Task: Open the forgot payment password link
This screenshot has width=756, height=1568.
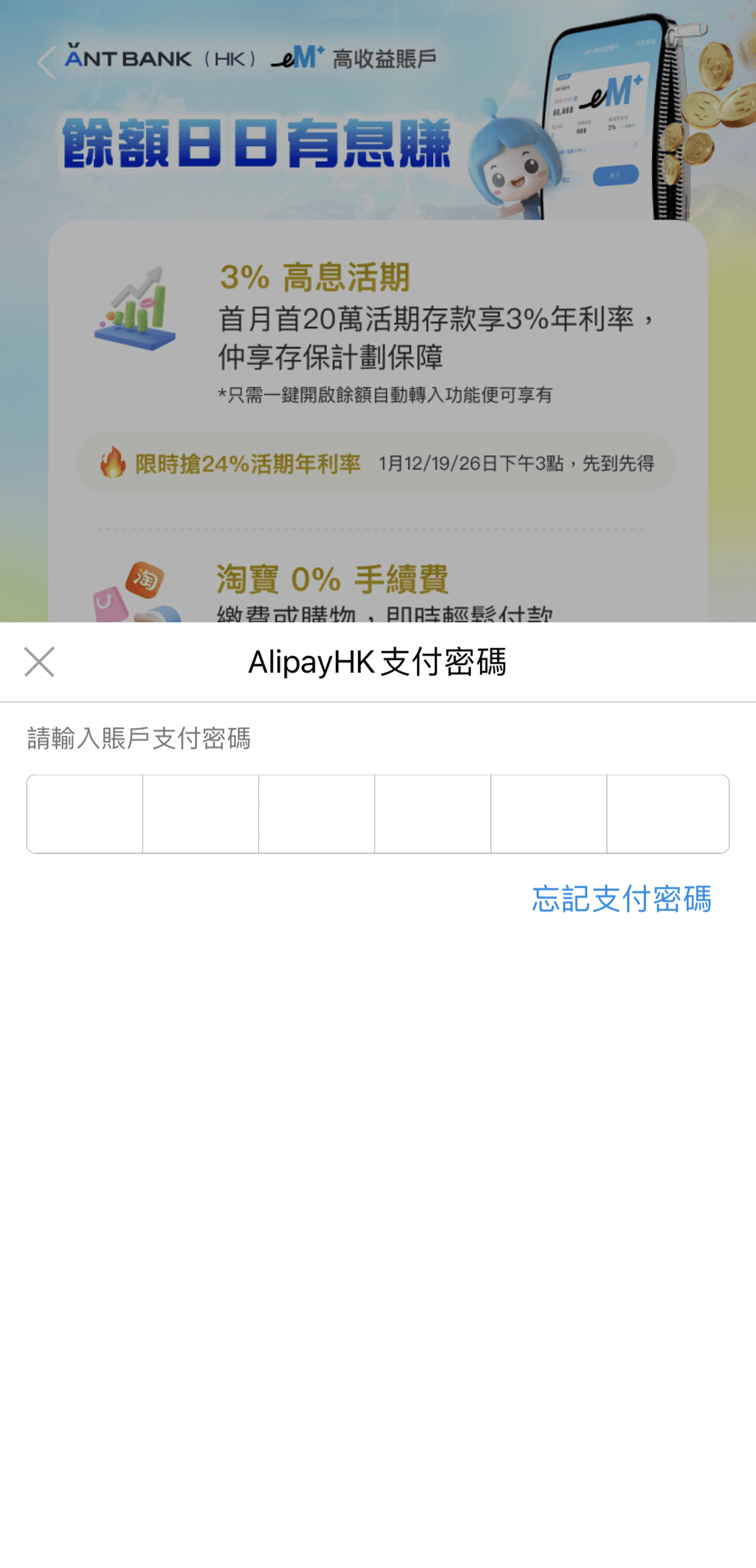Action: point(621,898)
